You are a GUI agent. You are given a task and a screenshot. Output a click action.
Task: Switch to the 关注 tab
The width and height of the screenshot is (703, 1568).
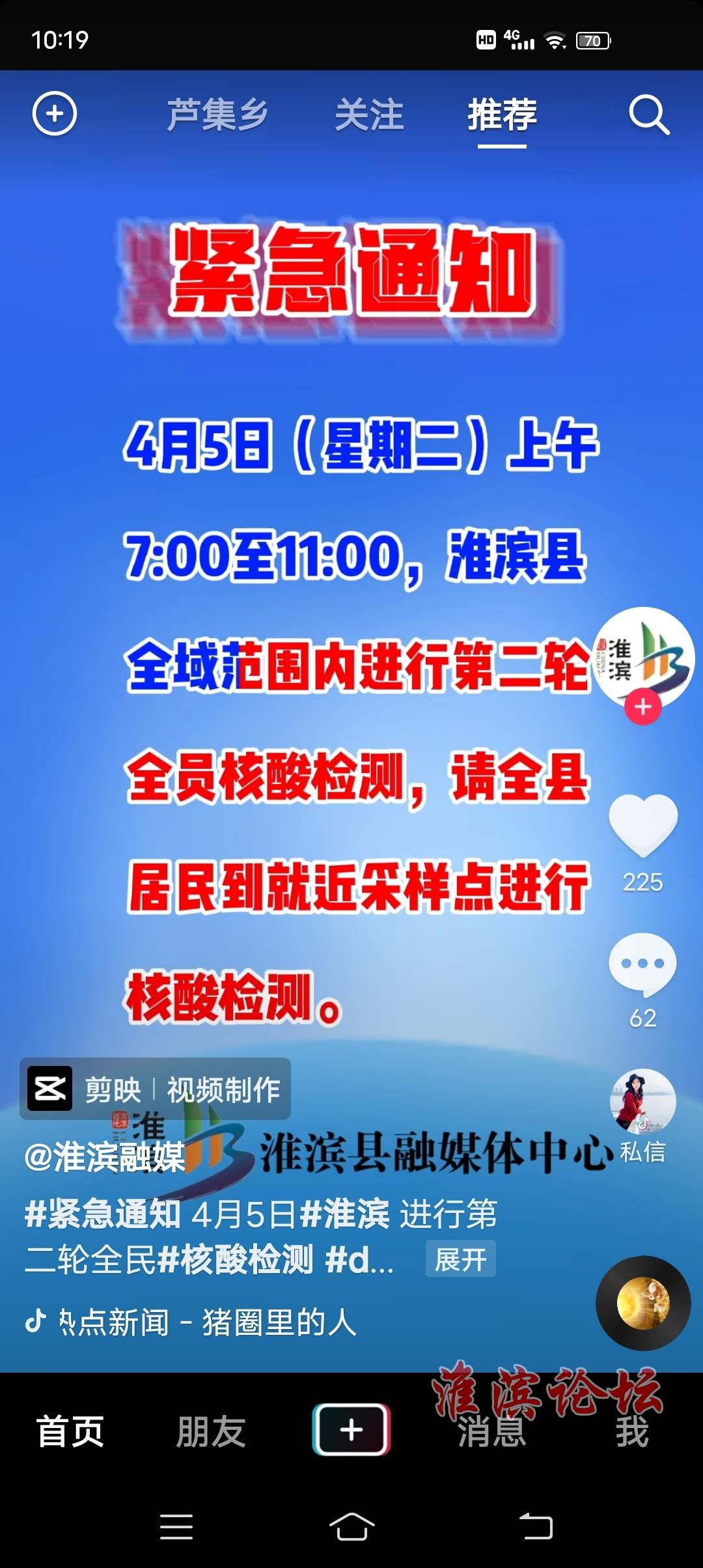(369, 115)
